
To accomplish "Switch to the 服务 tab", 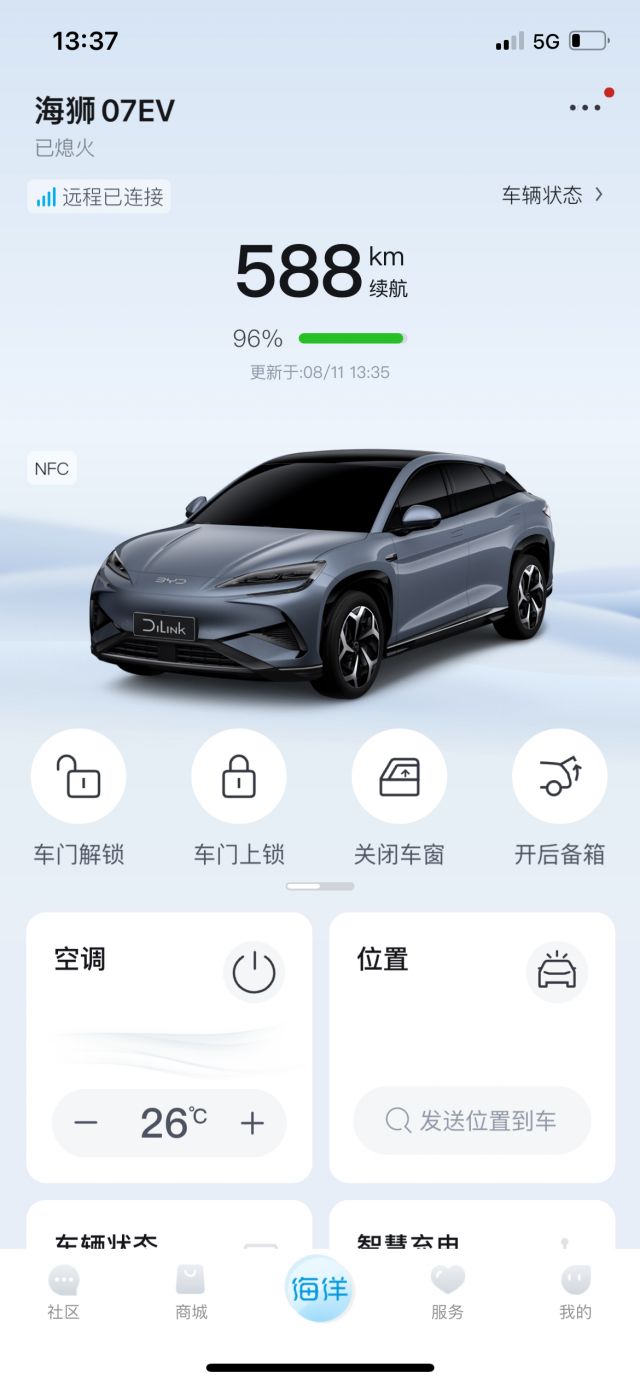I will pyautogui.click(x=447, y=1292).
